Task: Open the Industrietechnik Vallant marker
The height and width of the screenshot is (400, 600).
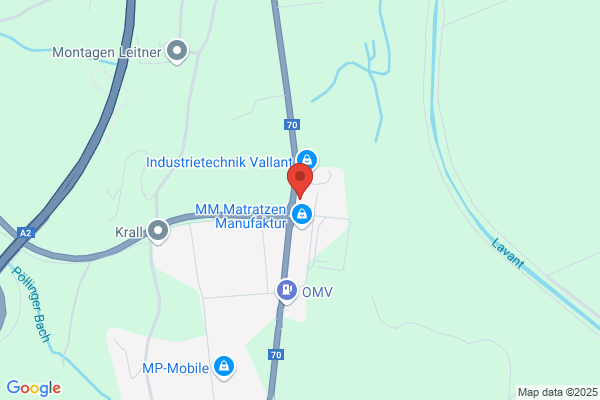Action: 307,159
